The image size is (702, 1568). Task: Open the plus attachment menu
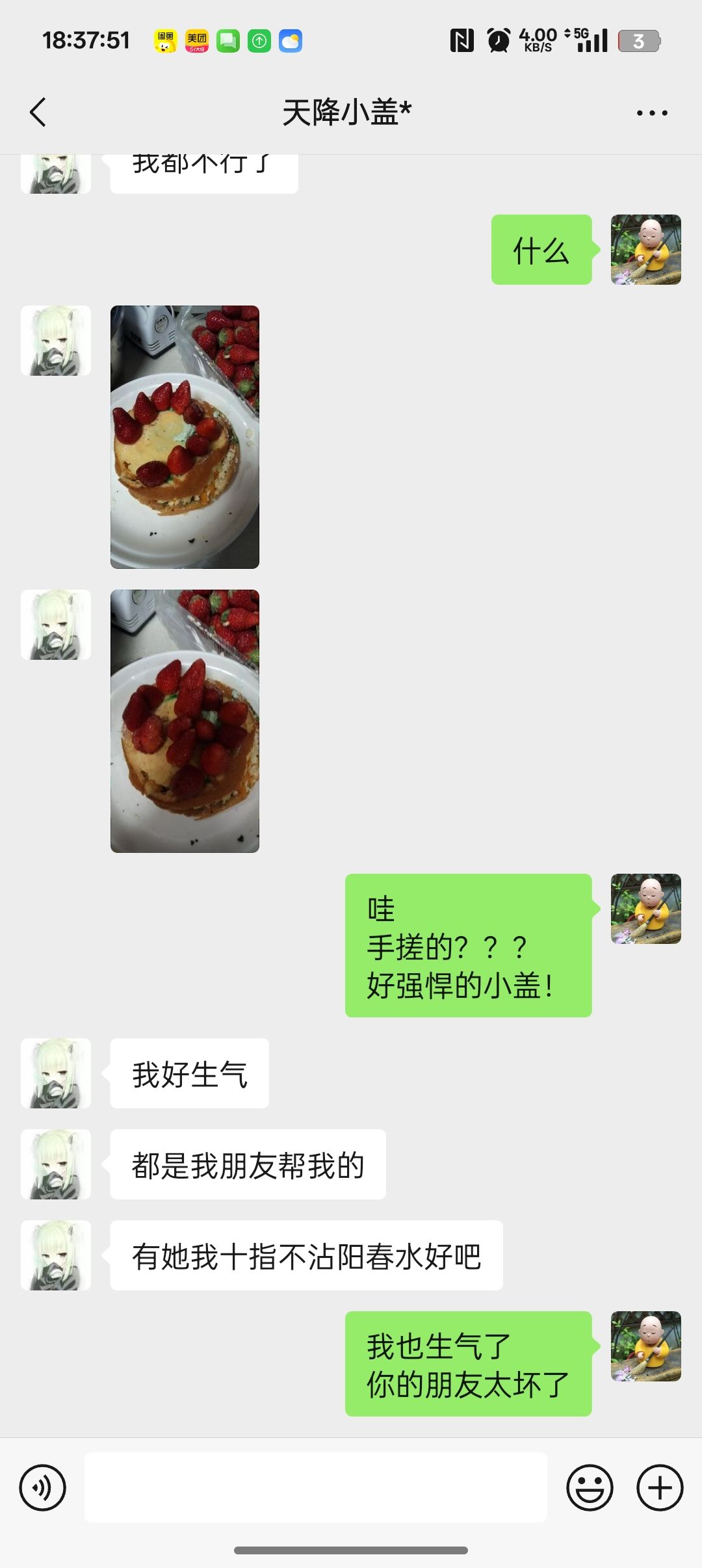pos(659,1487)
